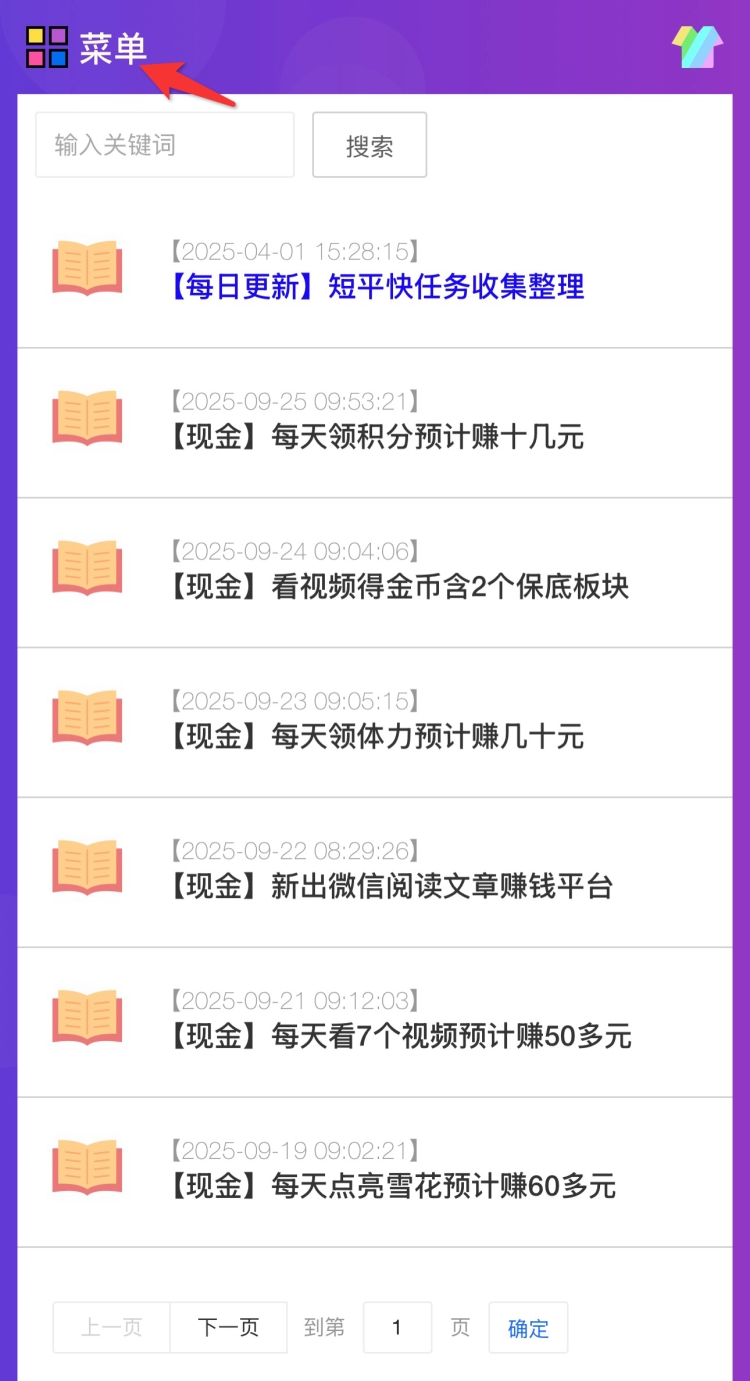750x1381 pixels.
Task: Open 新出微信阅读文章赚钱平台 article
Action: click(391, 887)
